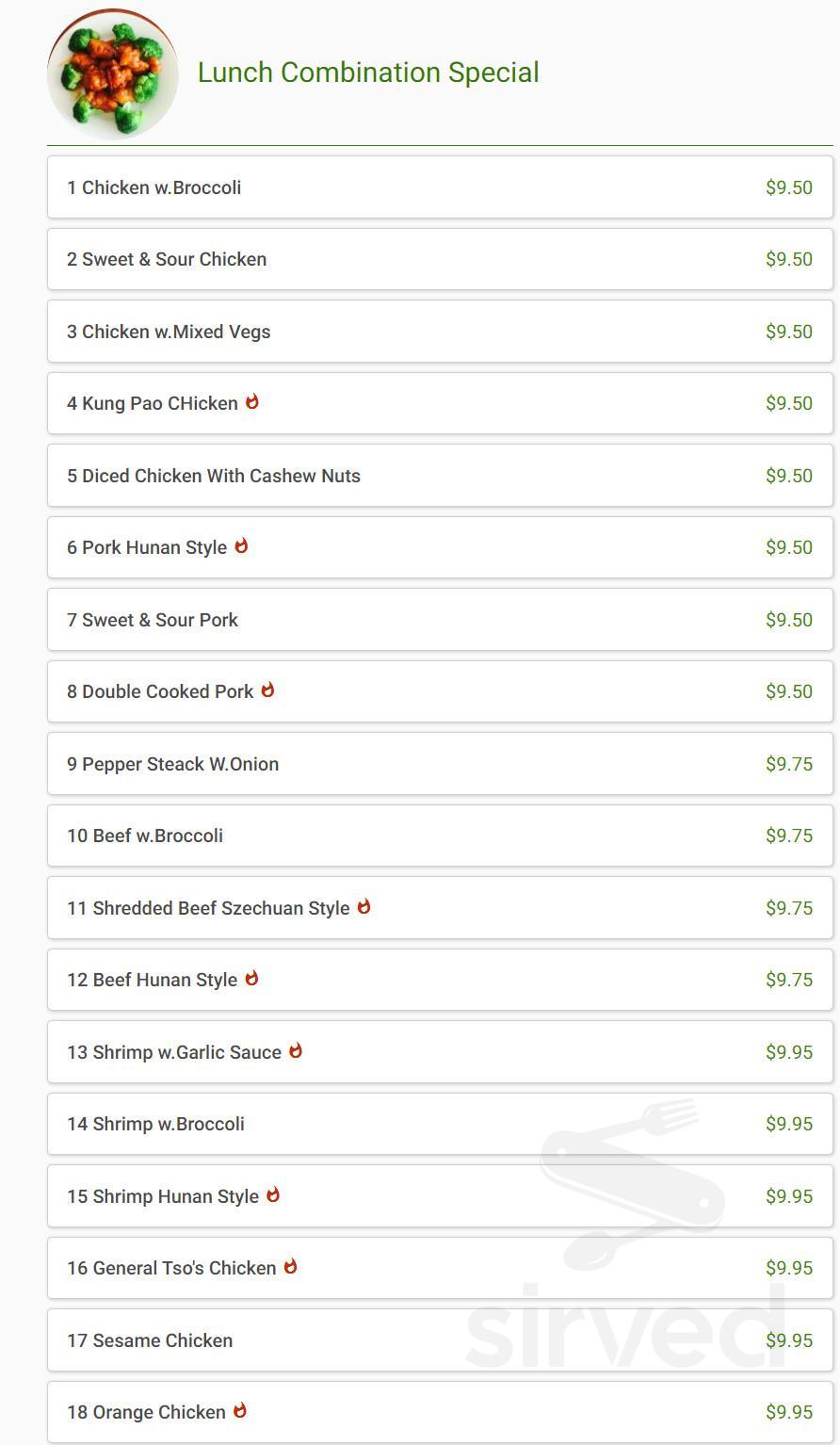Select the Diced Chicken With Cashew Nuts row

coord(439,475)
